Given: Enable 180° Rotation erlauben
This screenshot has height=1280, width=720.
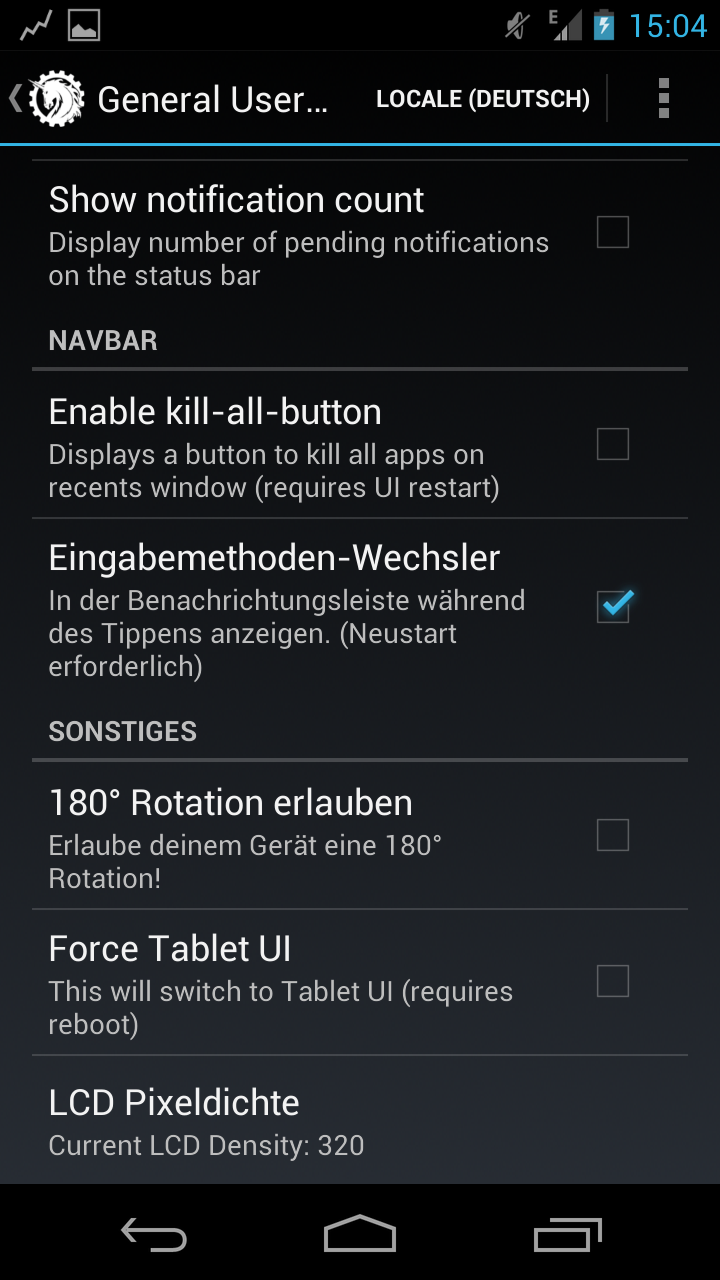Looking at the screenshot, I should click(612, 835).
